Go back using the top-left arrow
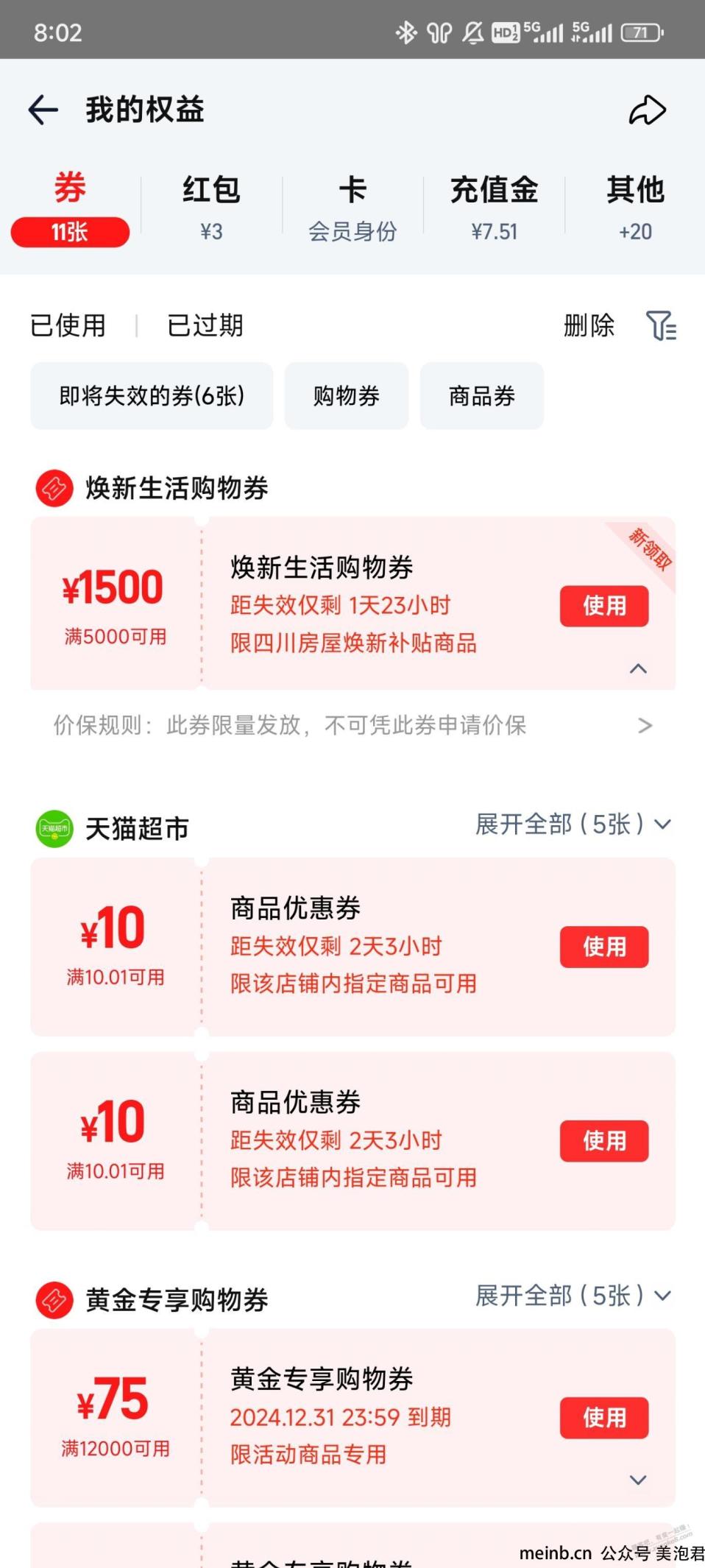705x1568 pixels. point(43,110)
